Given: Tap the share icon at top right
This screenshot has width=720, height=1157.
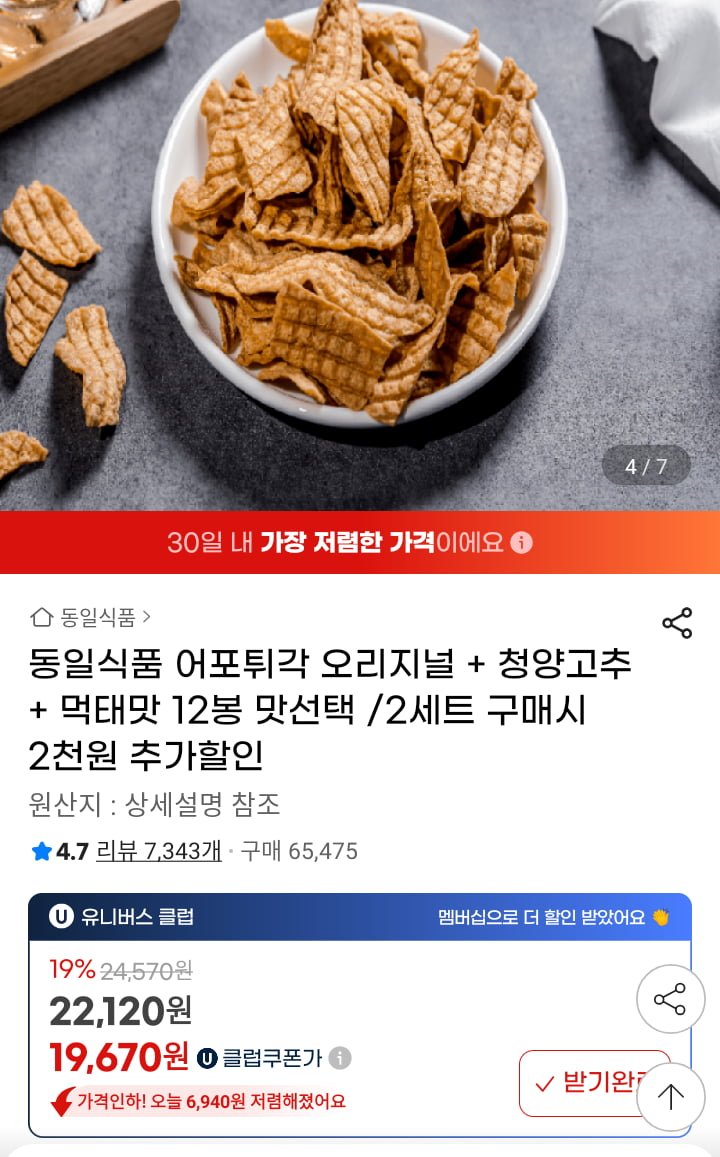Looking at the screenshot, I should click(x=675, y=622).
